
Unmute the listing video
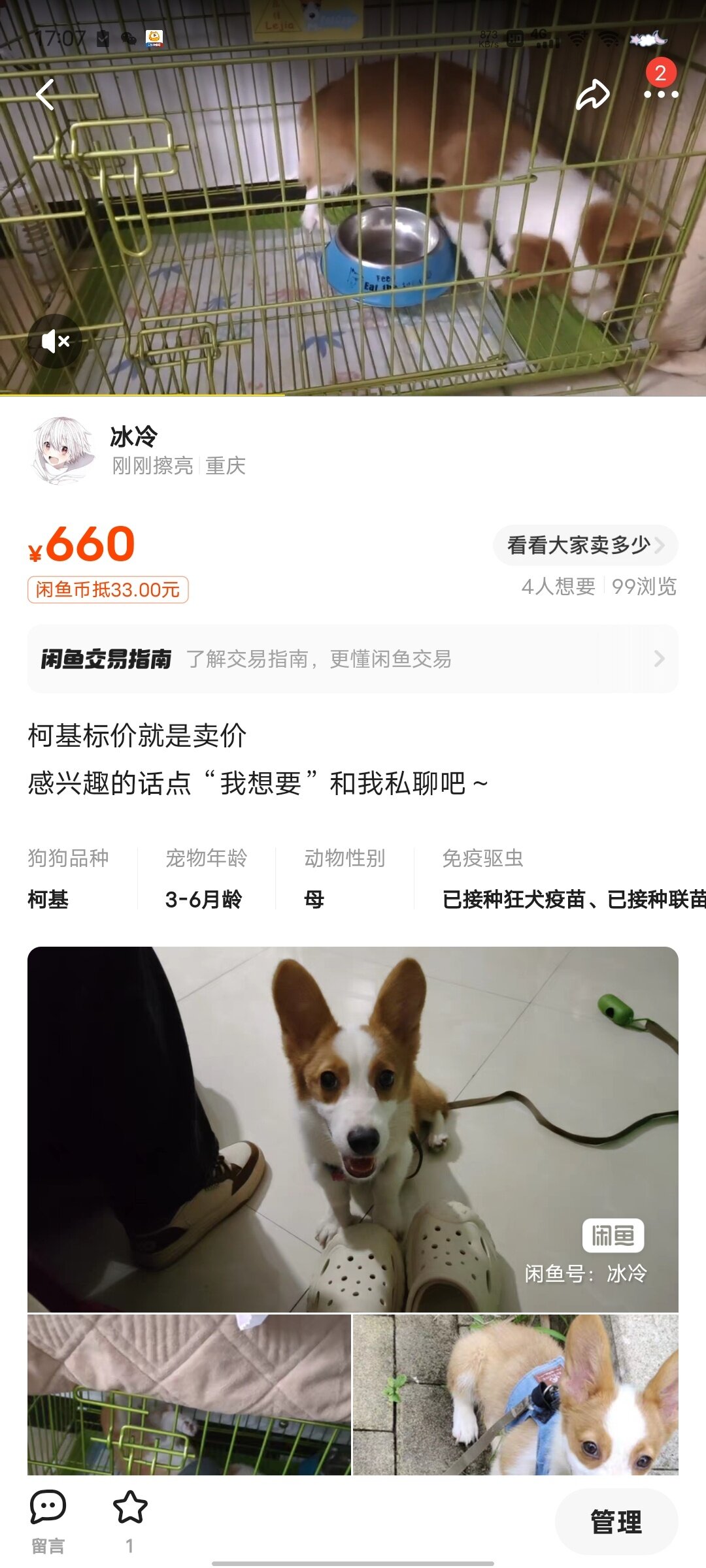56,341
